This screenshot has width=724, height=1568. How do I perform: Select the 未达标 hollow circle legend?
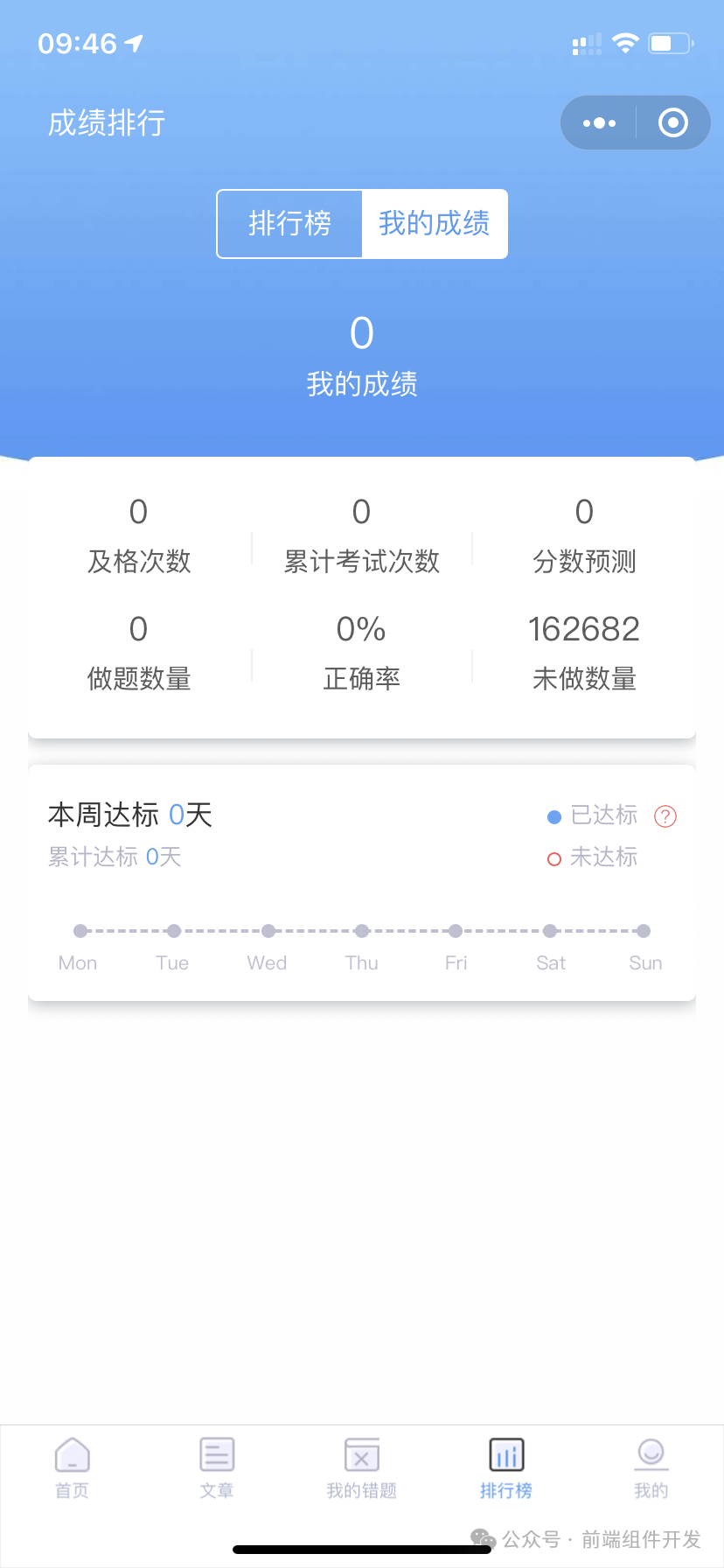[x=553, y=858]
